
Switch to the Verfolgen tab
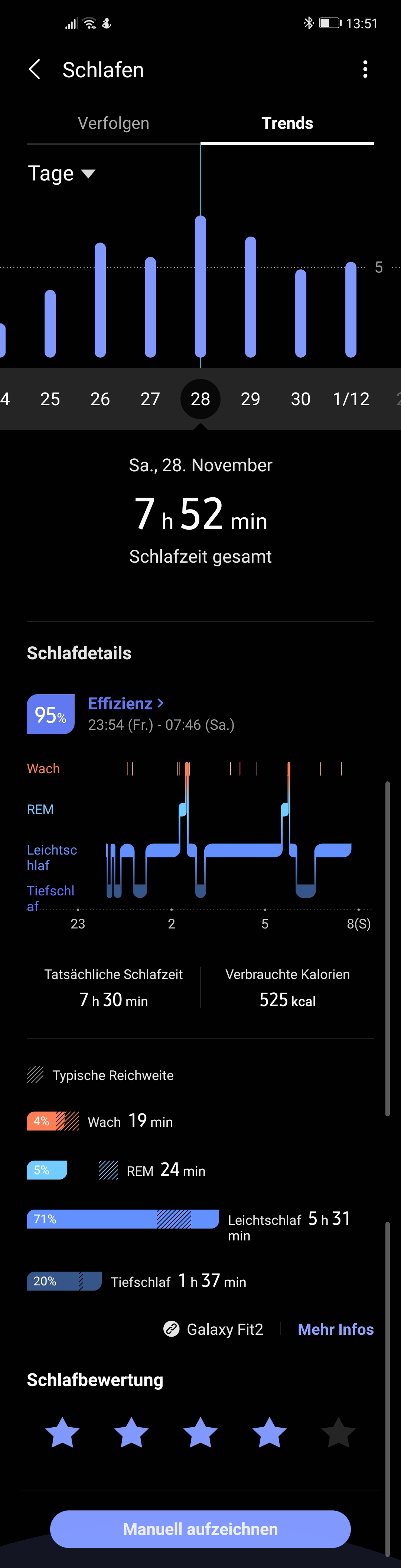coord(113,123)
